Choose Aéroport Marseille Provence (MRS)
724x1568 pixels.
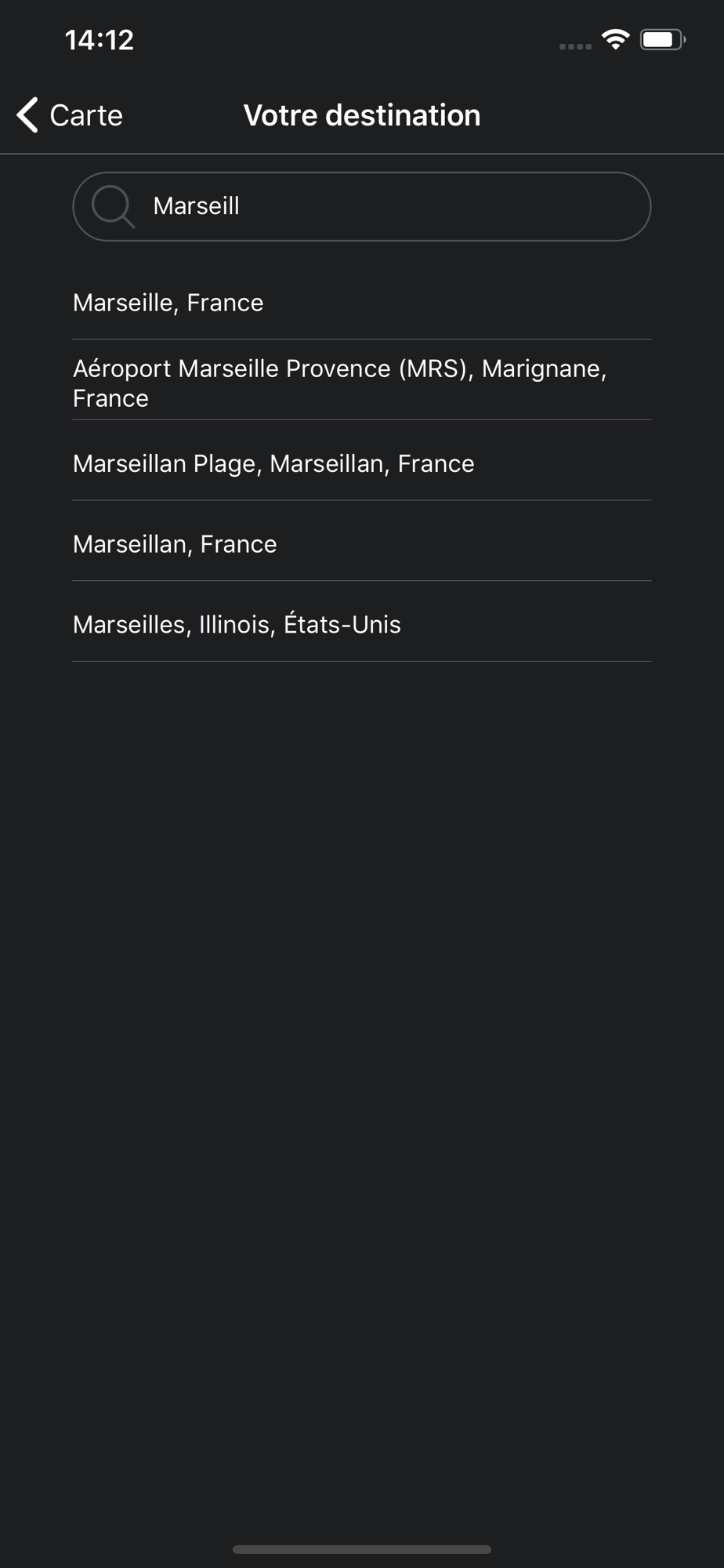pos(362,383)
